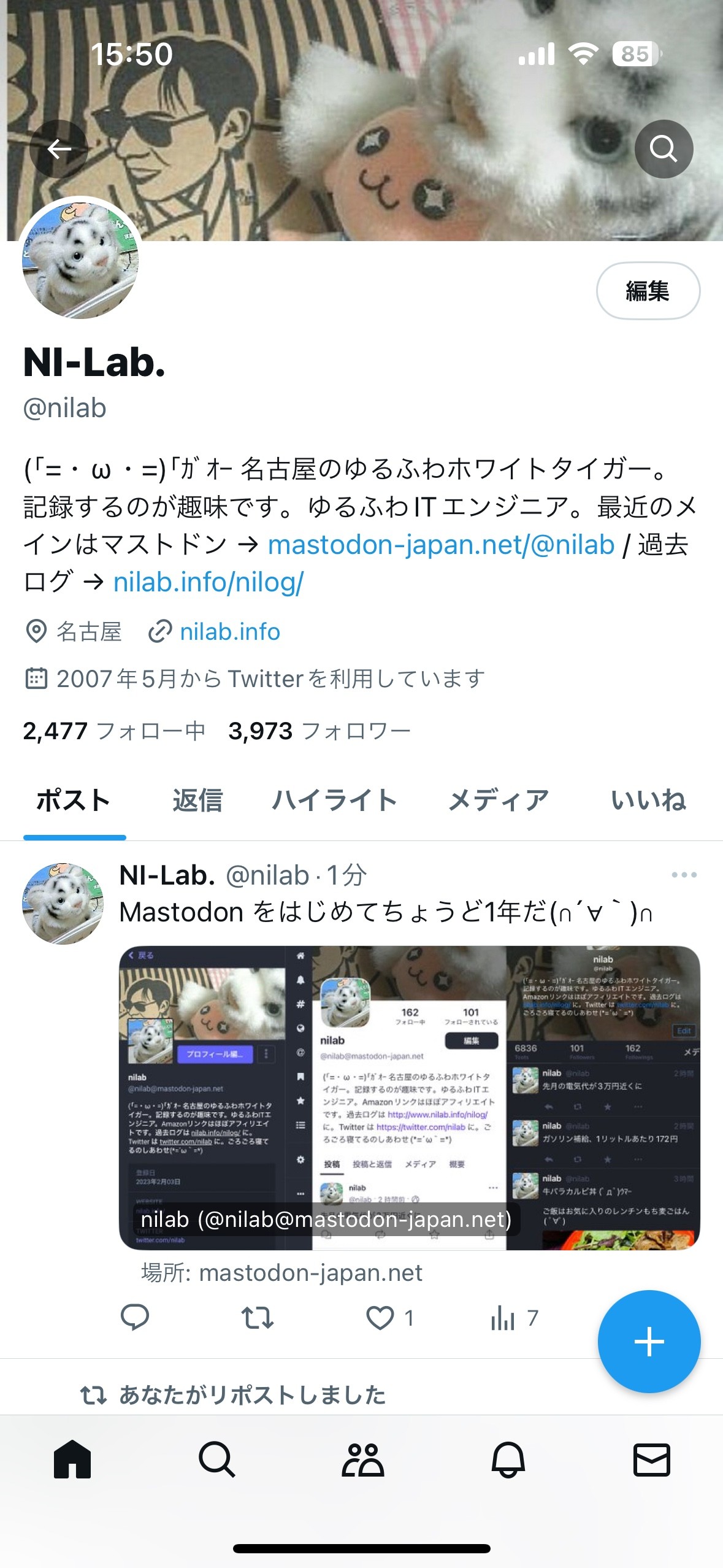View the 3,973 フォロワー followers list

pyautogui.click(x=319, y=731)
